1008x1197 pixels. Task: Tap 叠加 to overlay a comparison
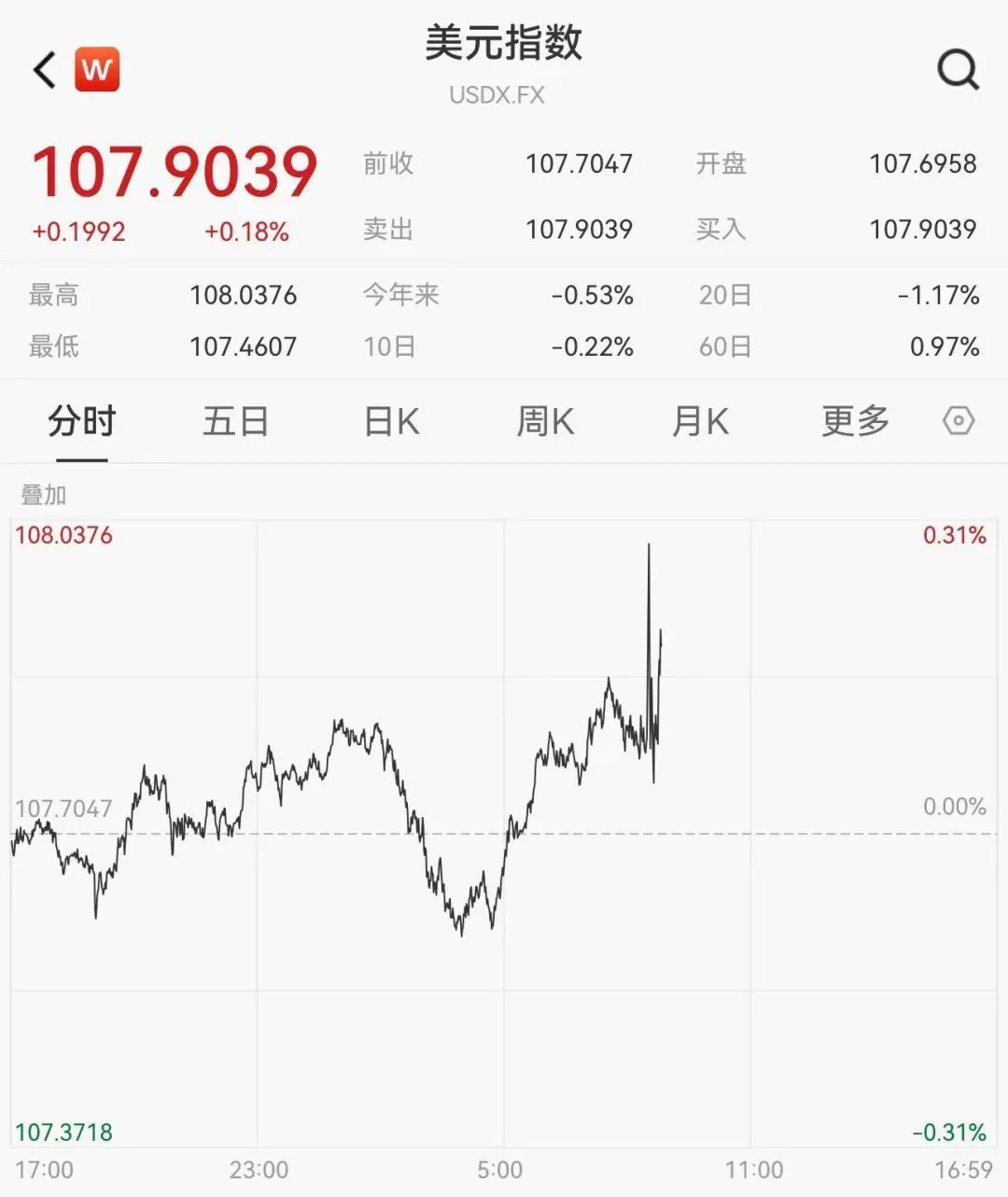pyautogui.click(x=44, y=495)
